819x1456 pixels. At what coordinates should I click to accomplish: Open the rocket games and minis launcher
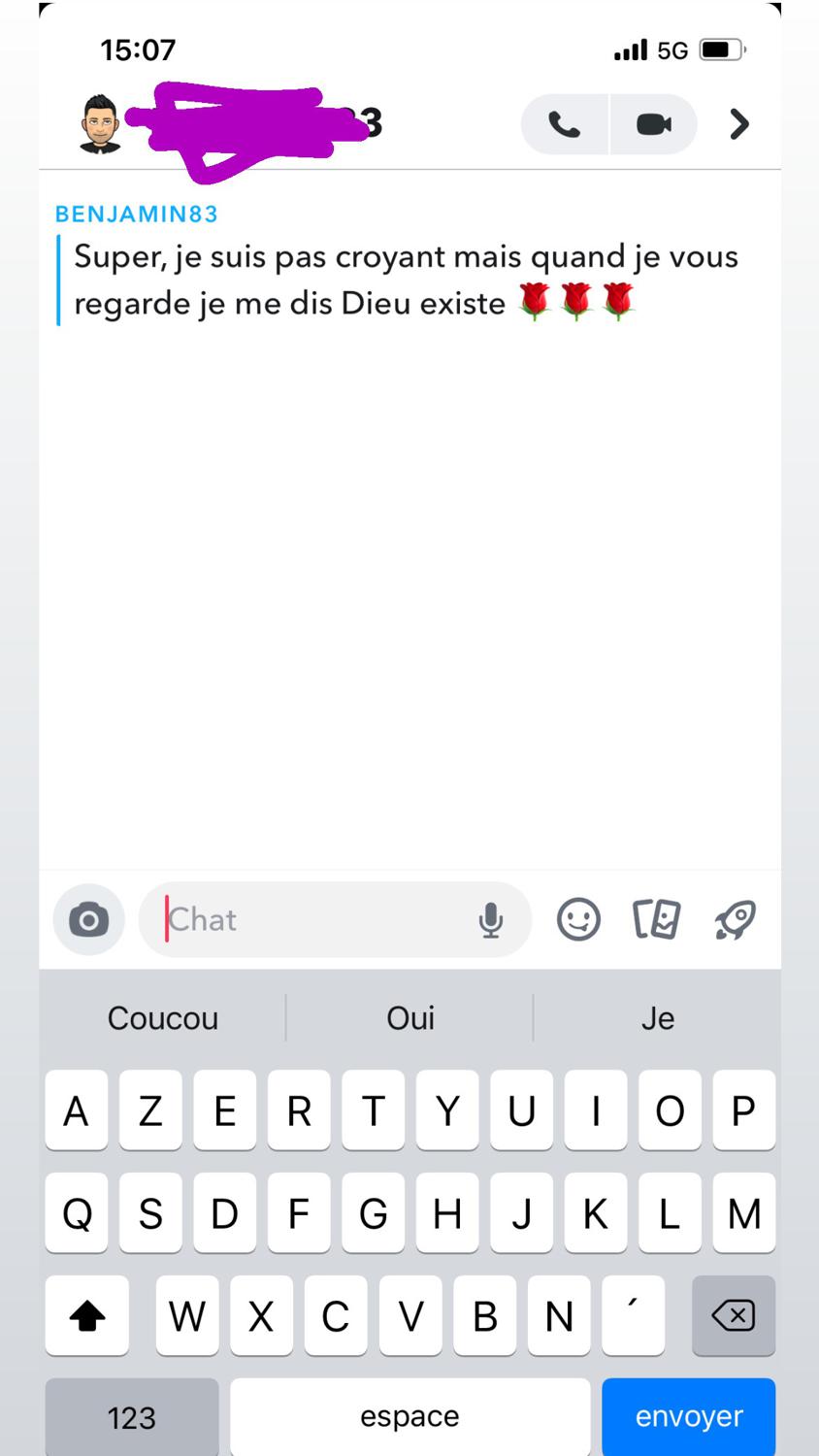point(735,919)
